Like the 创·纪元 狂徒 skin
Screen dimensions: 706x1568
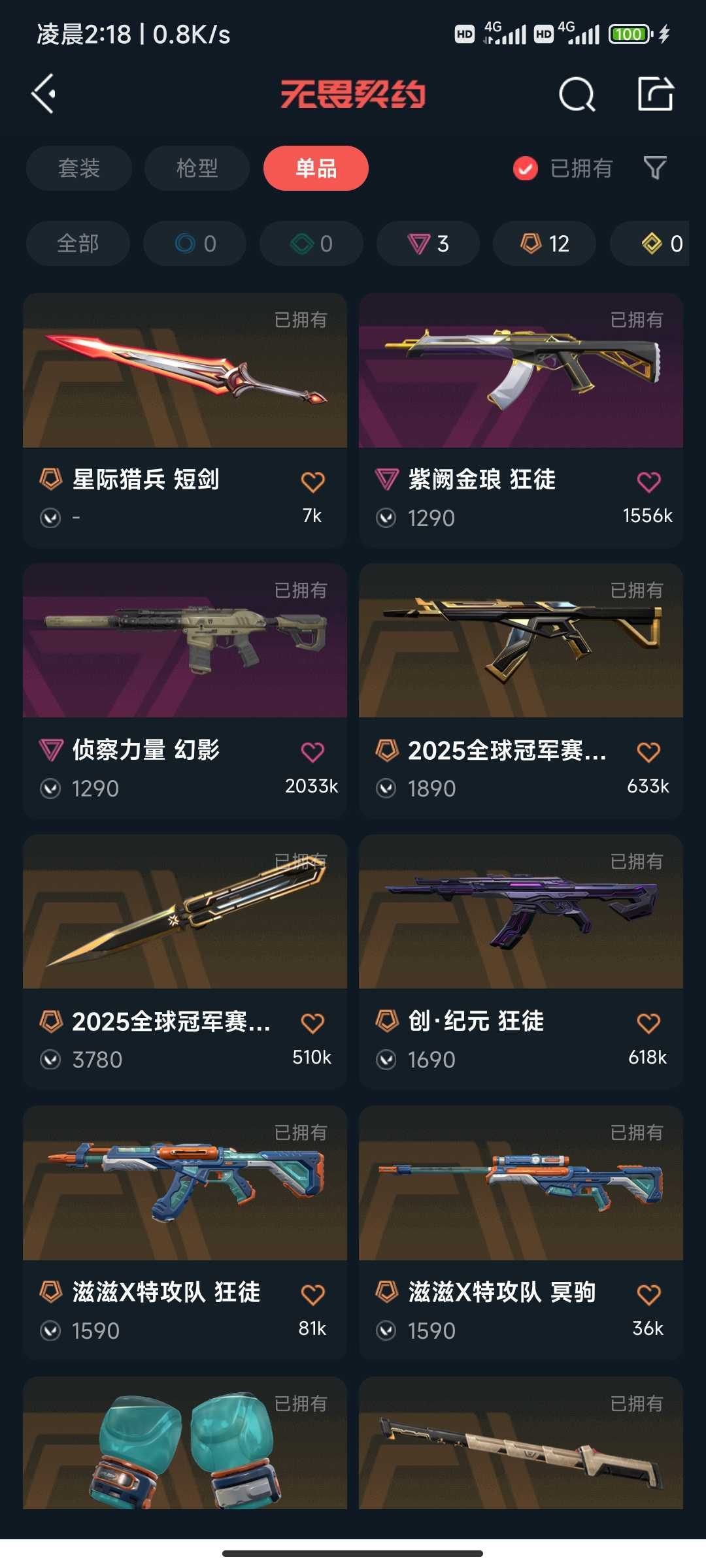[x=648, y=1023]
